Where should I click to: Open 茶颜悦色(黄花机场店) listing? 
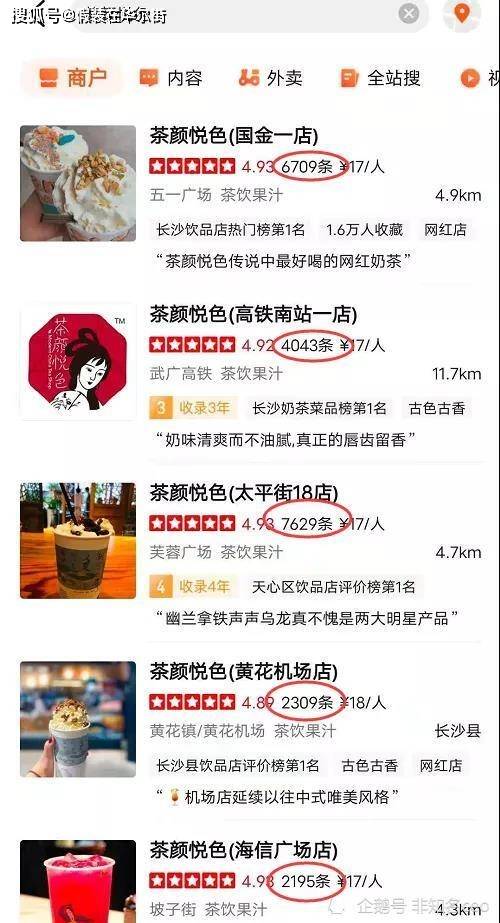[x=251, y=734]
